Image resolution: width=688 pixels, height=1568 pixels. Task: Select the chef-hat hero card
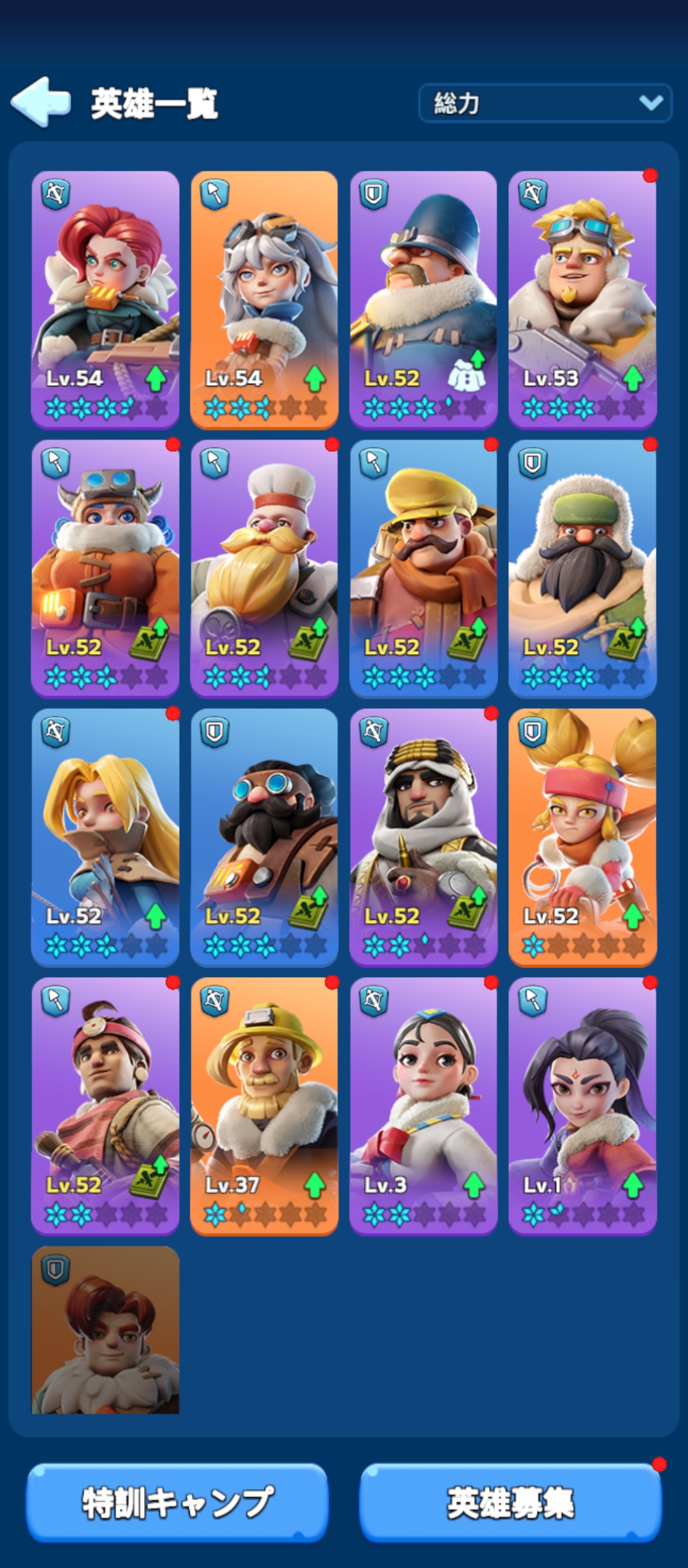coord(264,567)
